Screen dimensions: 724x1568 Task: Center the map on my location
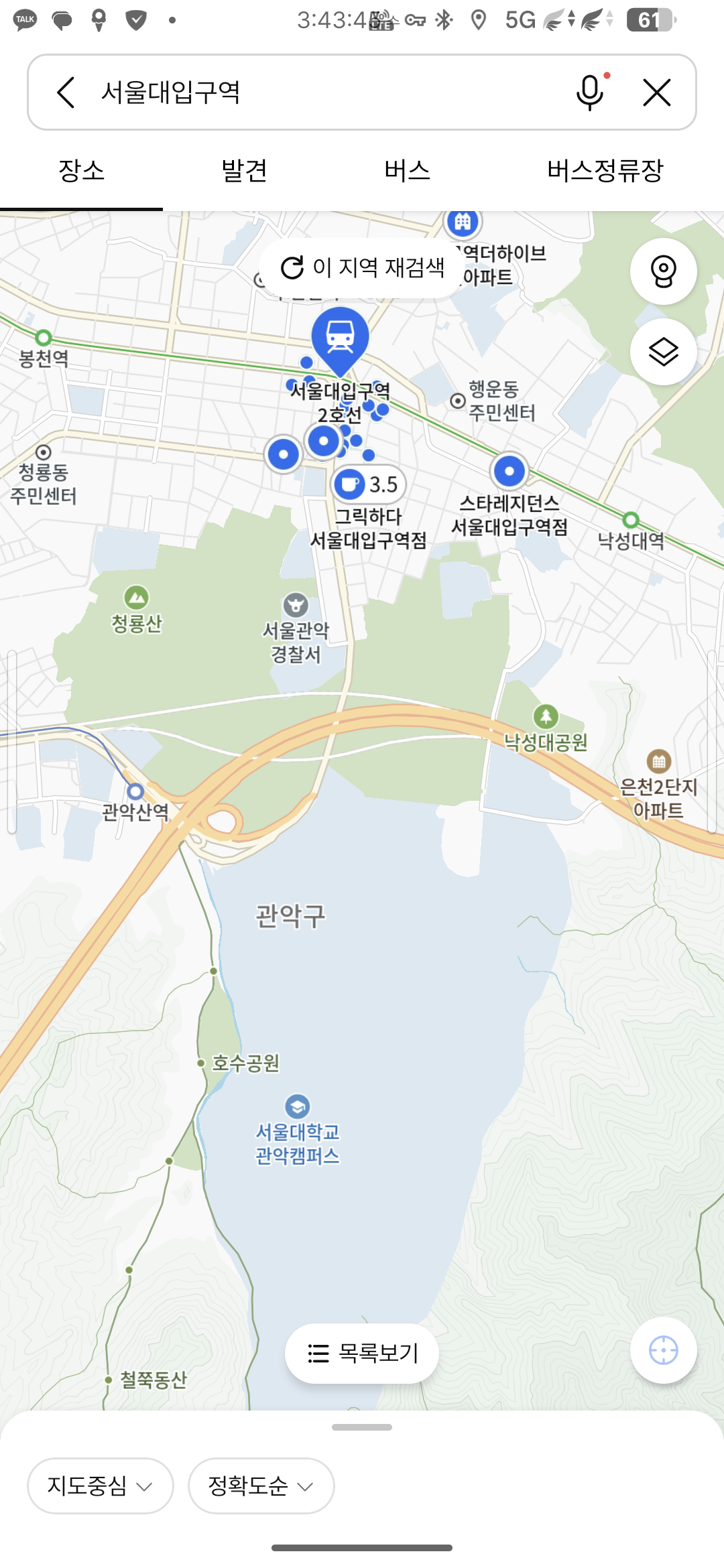click(663, 1350)
